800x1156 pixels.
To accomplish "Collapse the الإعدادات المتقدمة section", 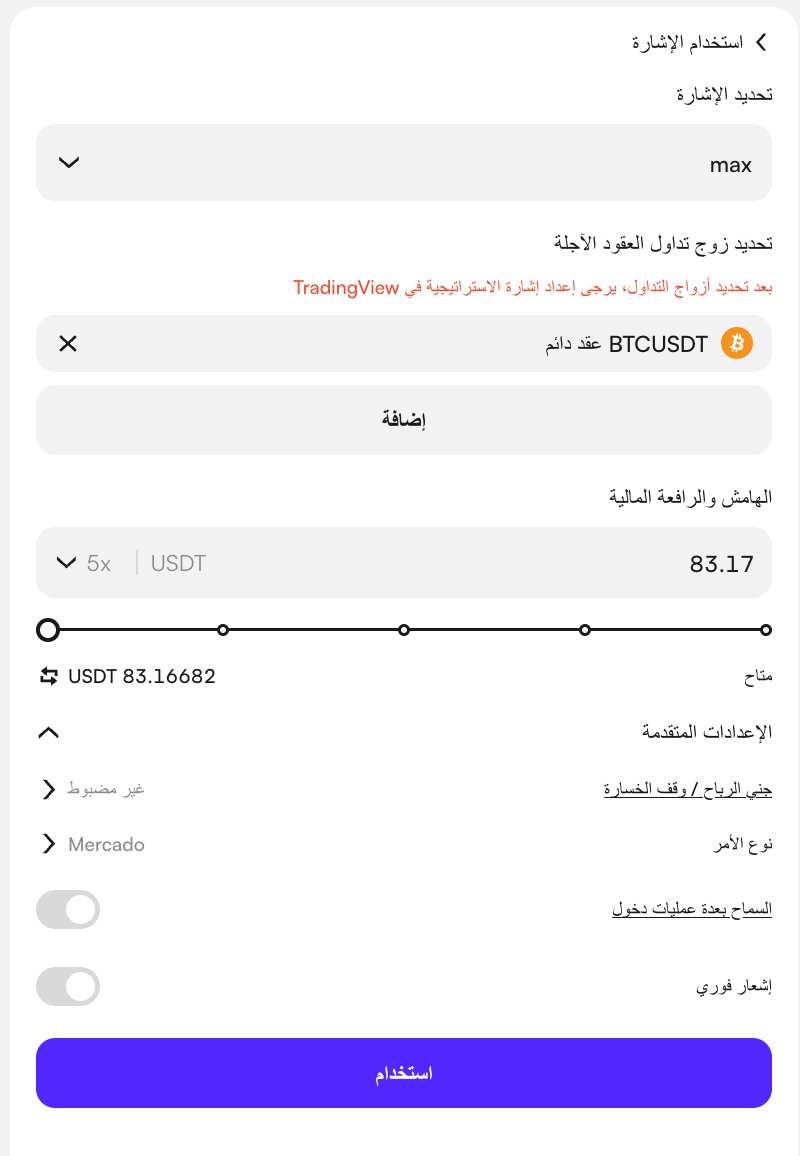I will tap(49, 732).
